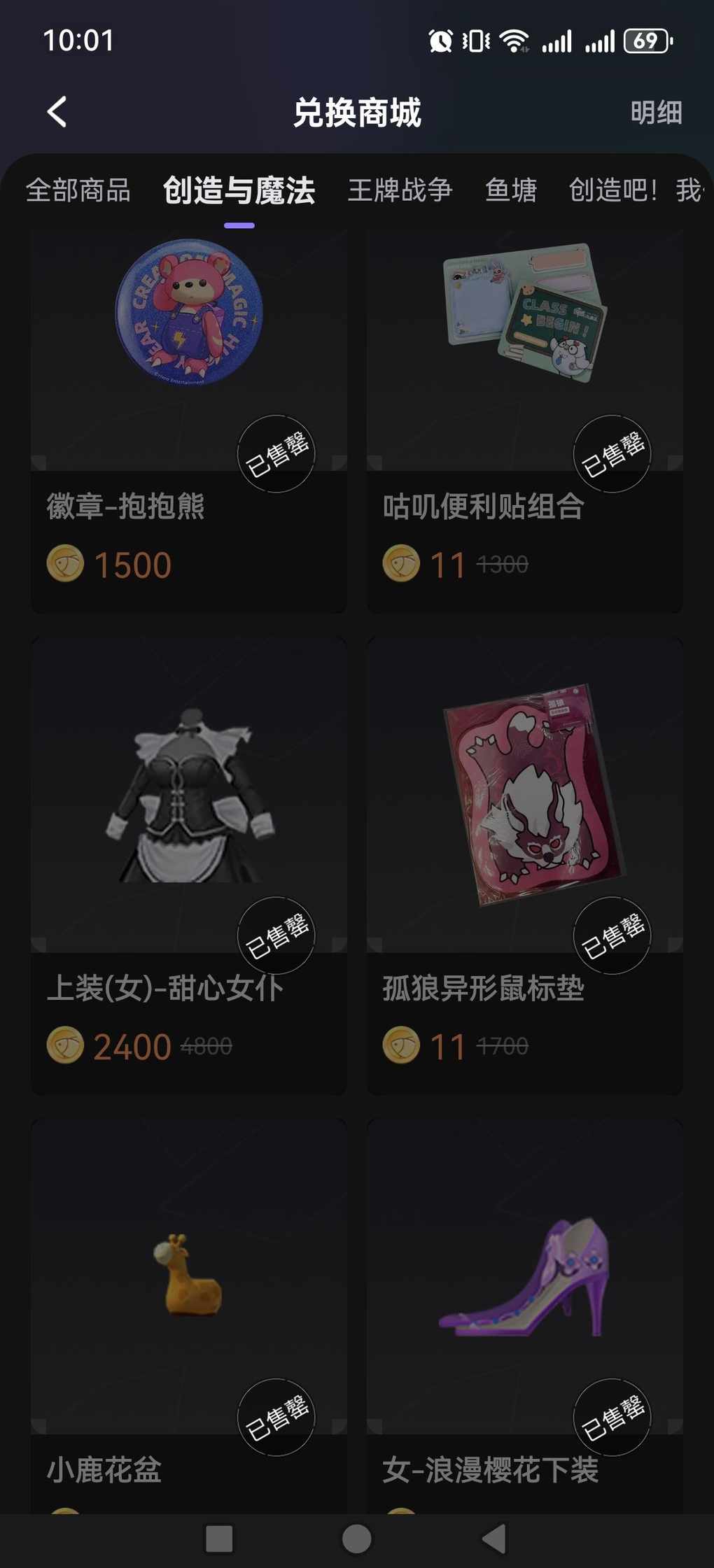
Task: Open 上装(女)-甜心女仆 item card
Action: coord(188,864)
